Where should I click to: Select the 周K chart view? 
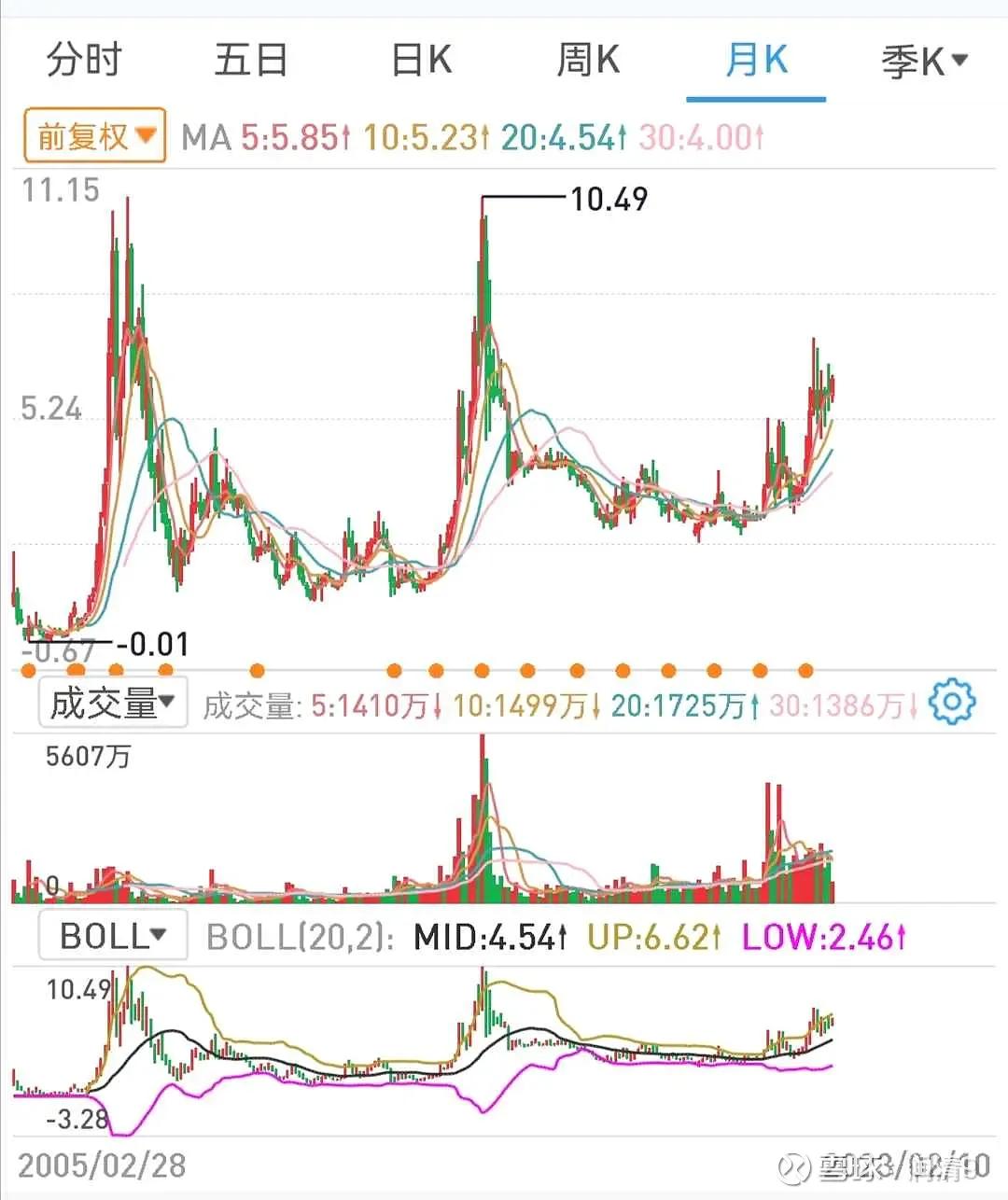click(x=588, y=59)
